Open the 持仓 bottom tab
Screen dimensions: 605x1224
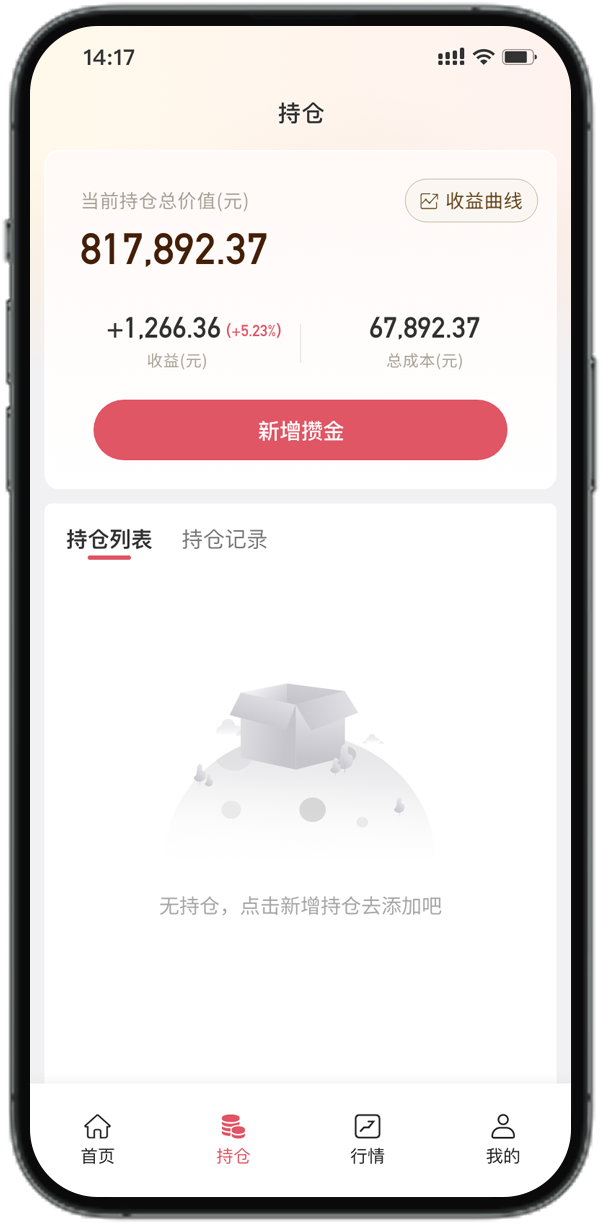pyautogui.click(x=233, y=1139)
